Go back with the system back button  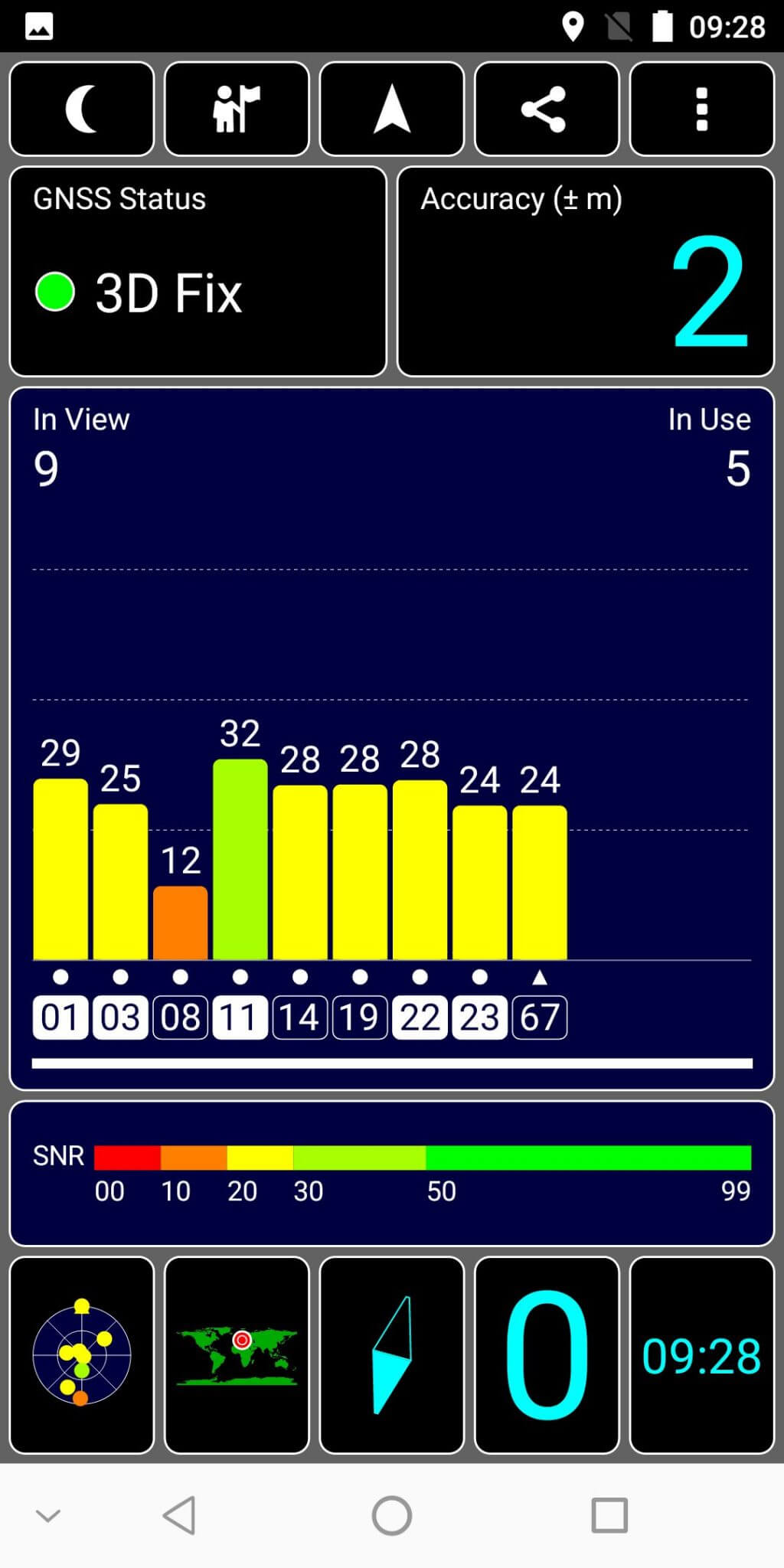pyautogui.click(x=180, y=1515)
